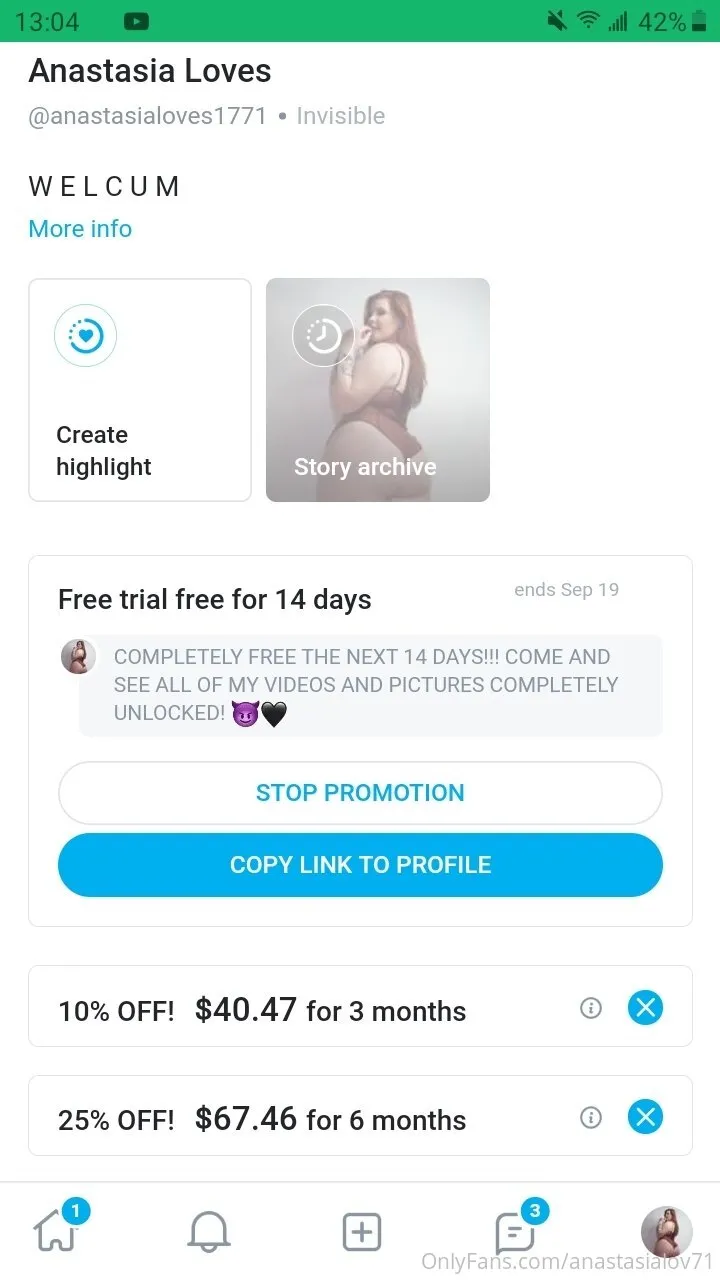This screenshot has height=1280, width=720.
Task: Check the Invisible status indicator
Action: coord(340,116)
